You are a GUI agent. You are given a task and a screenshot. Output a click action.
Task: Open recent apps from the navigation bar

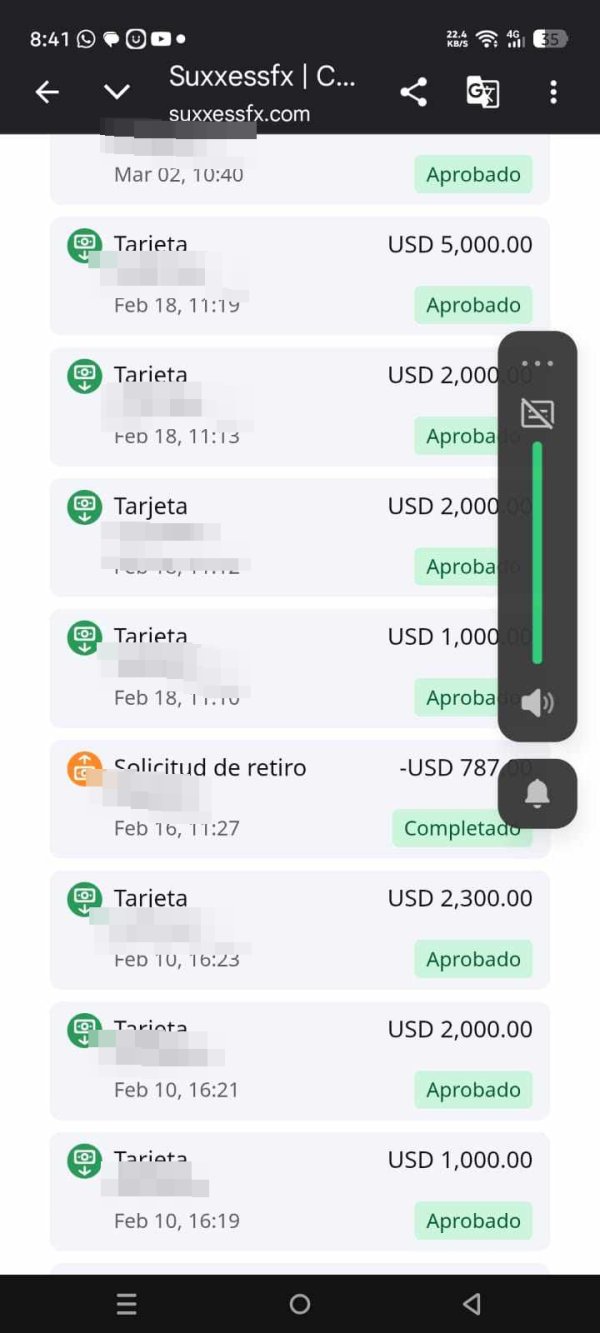coord(127,1304)
